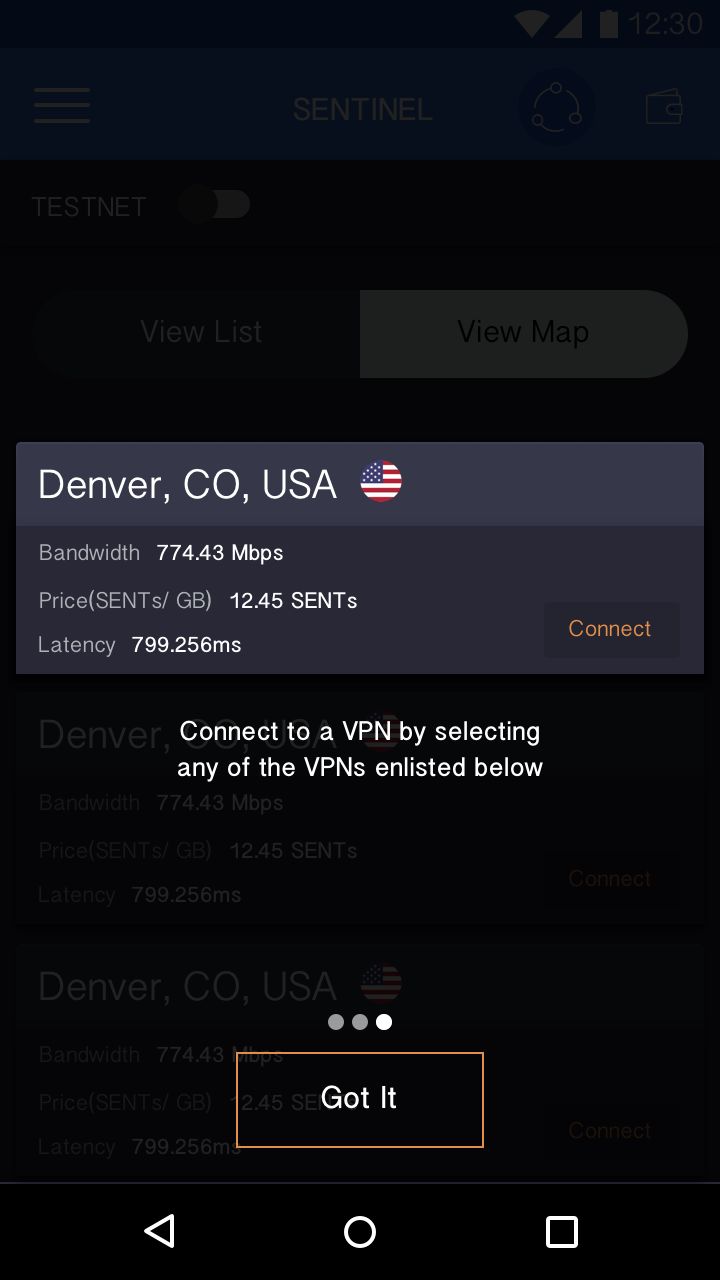720x1280 pixels.
Task: Open the recent apps overview
Action: coord(561,1231)
